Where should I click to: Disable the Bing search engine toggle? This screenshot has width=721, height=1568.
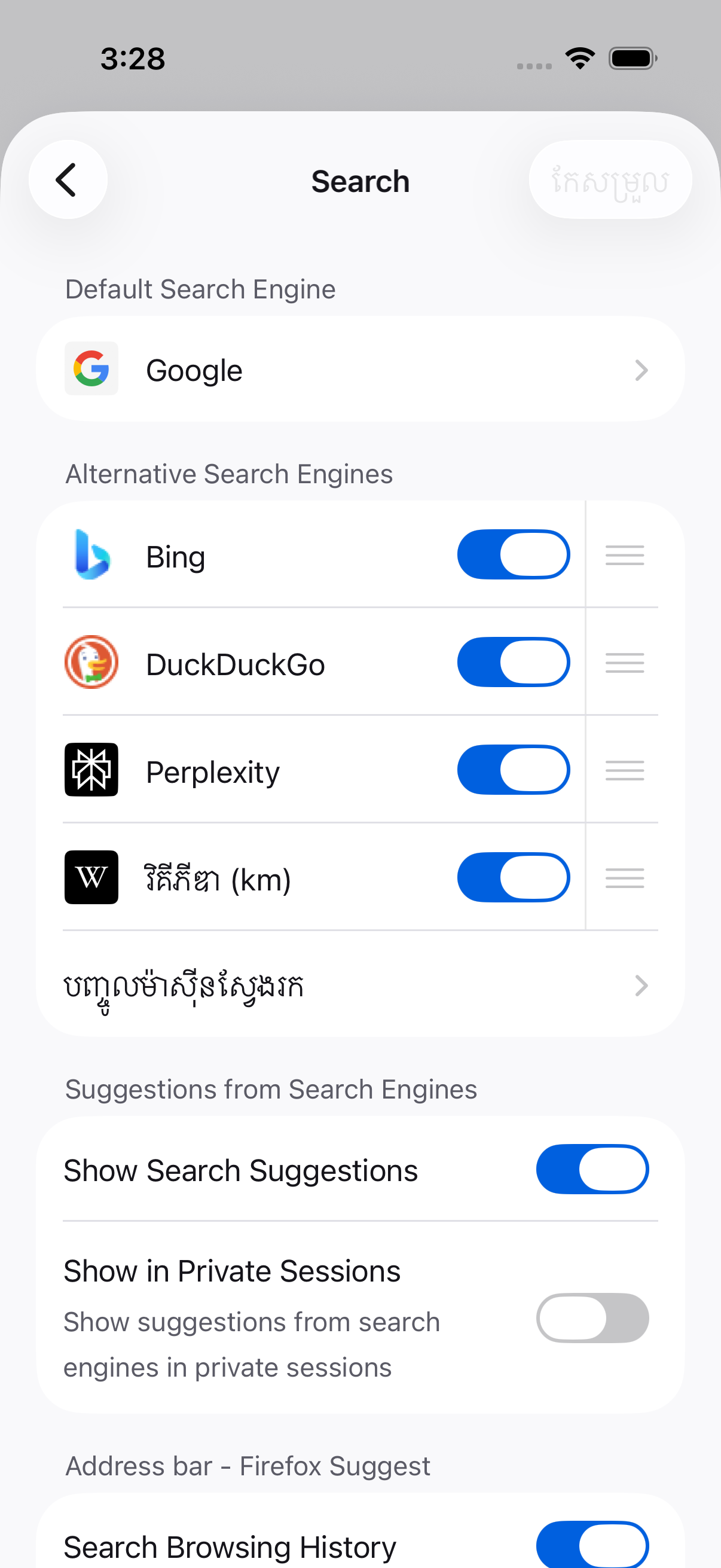click(x=513, y=554)
